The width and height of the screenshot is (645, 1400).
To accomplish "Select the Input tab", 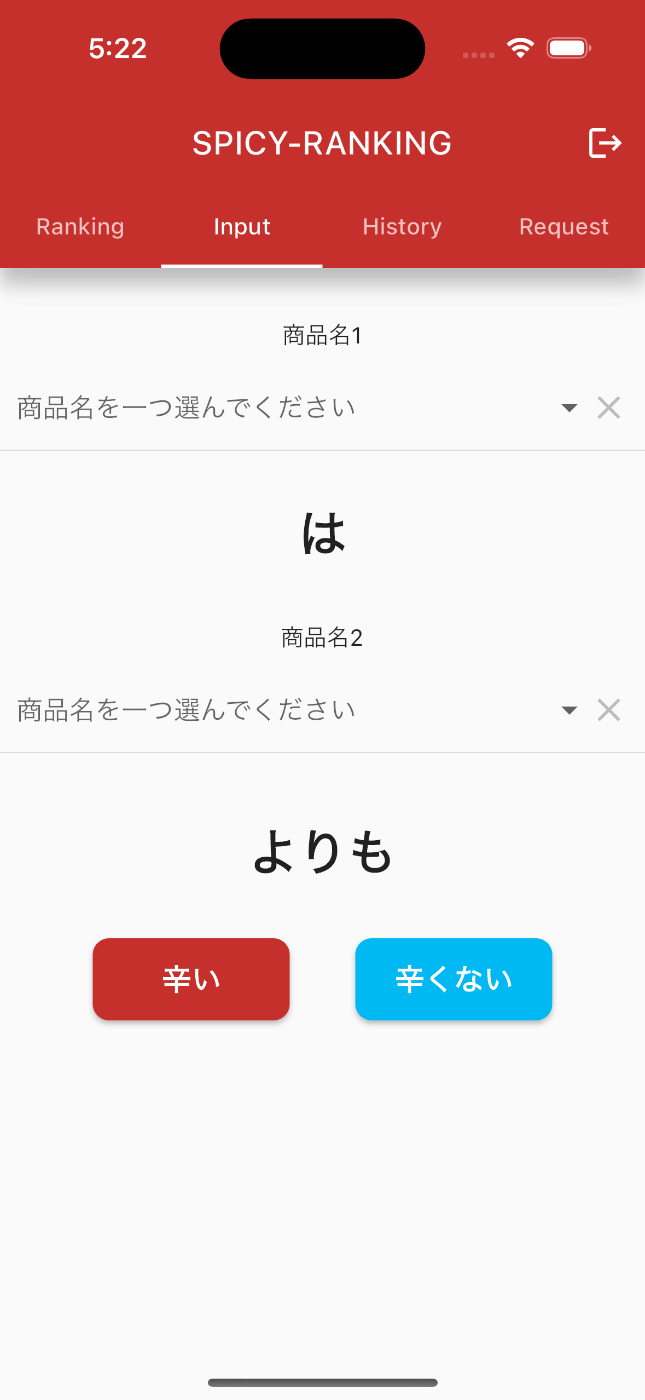I will pos(242,227).
